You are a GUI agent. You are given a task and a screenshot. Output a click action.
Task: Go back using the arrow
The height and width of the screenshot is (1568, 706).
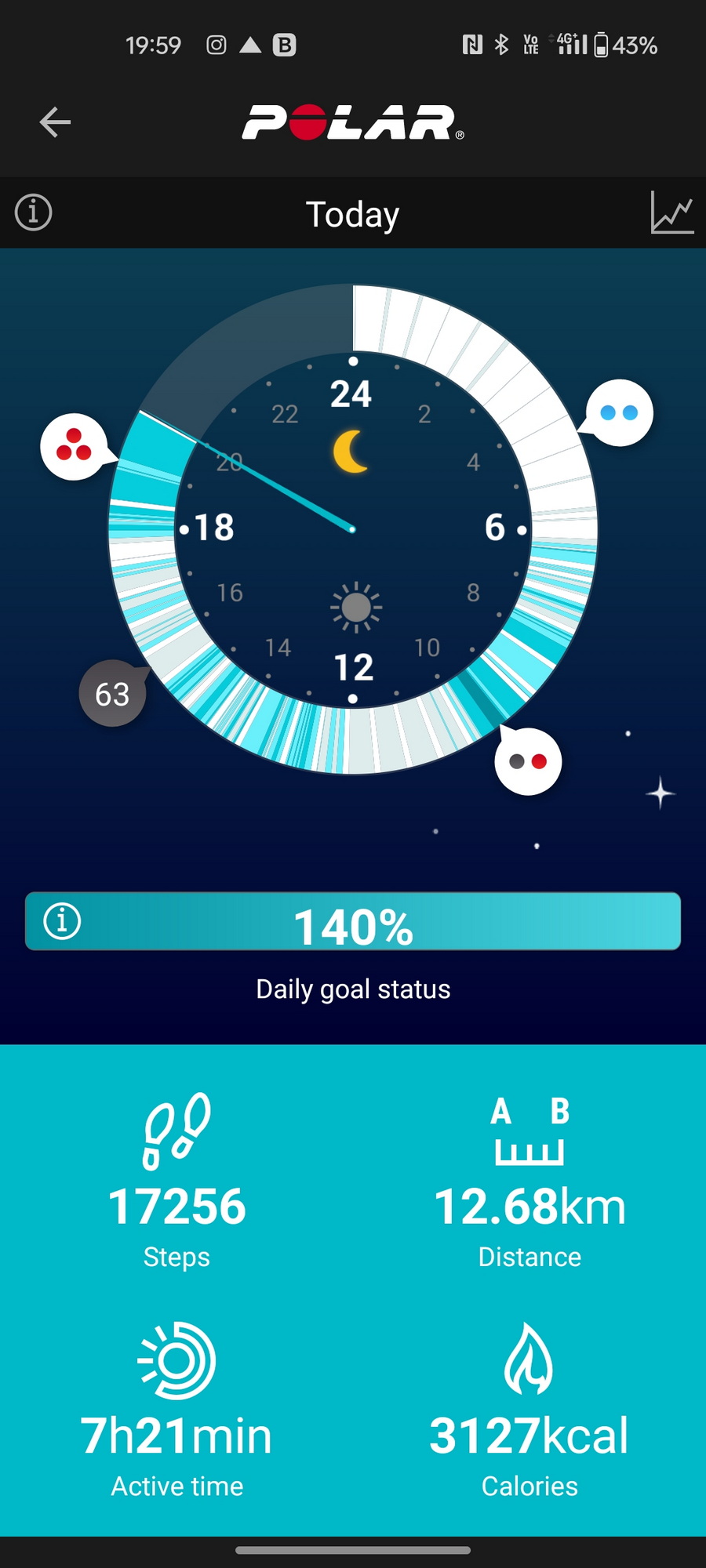55,122
